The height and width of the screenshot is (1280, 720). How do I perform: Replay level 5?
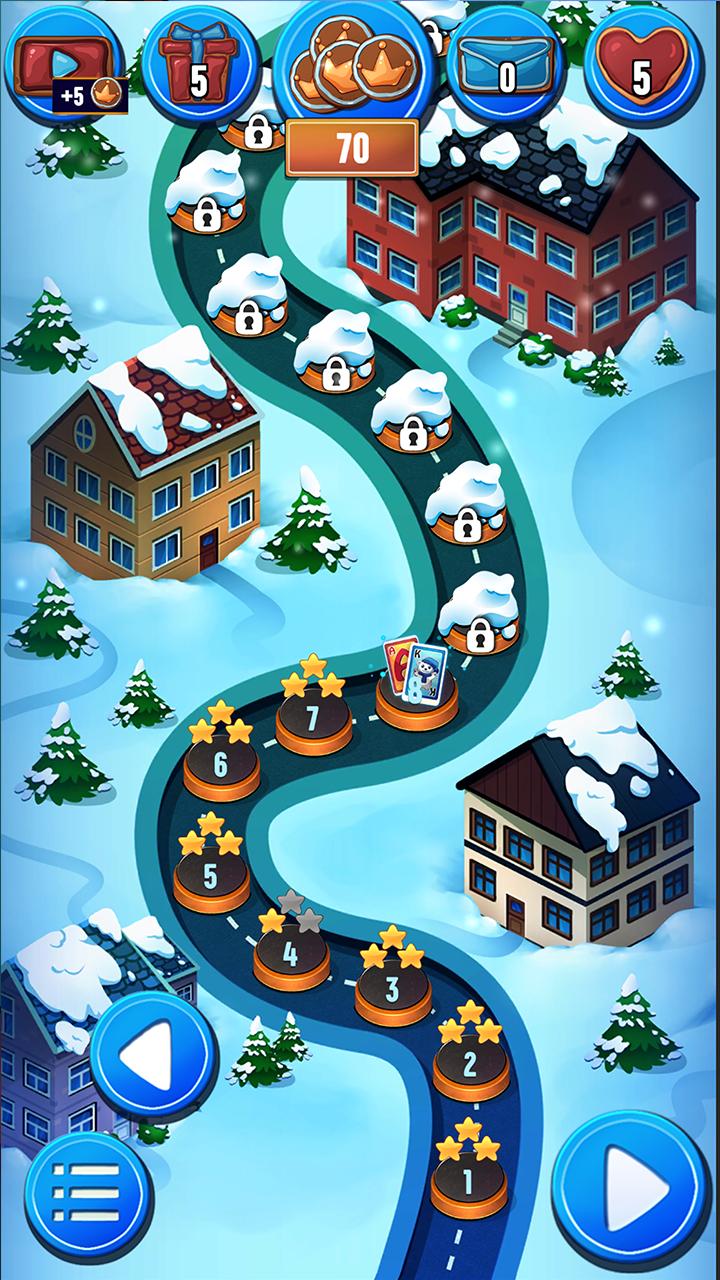[x=210, y=875]
